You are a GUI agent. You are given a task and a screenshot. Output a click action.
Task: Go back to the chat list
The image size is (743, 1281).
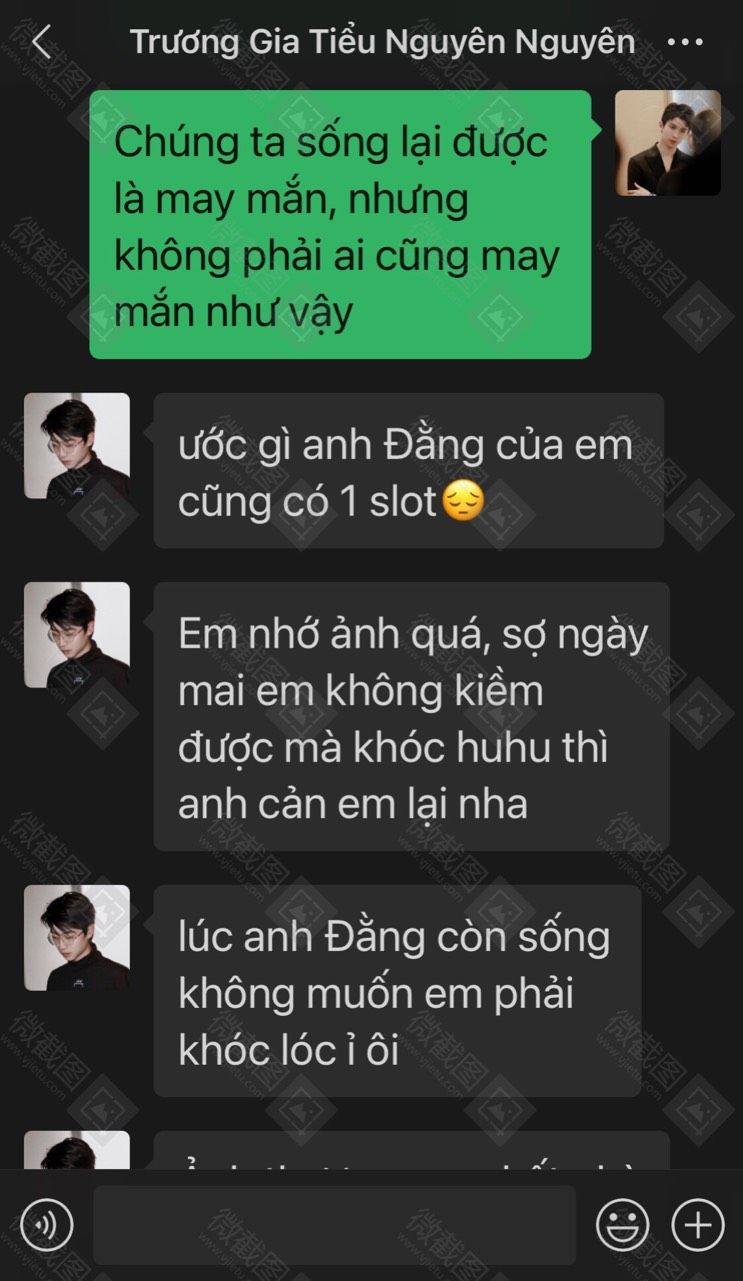[41, 43]
